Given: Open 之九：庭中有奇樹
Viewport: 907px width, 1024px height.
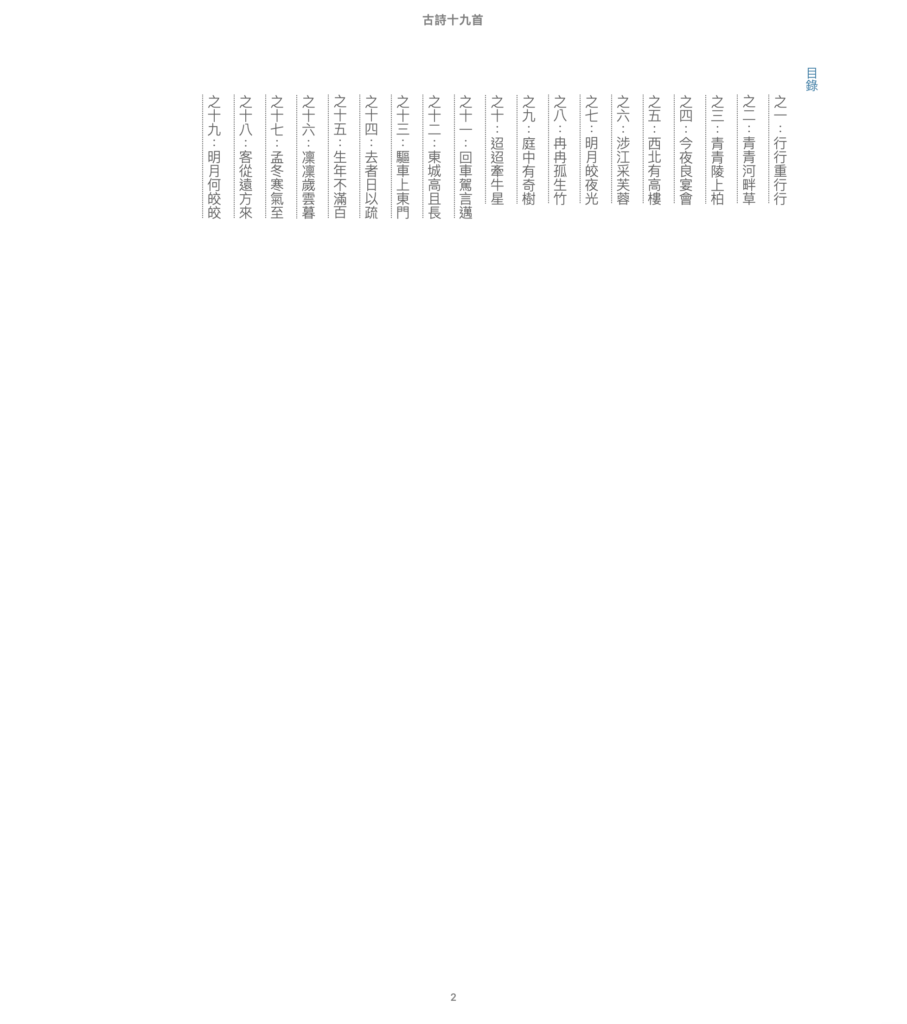Looking at the screenshot, I should [528, 150].
